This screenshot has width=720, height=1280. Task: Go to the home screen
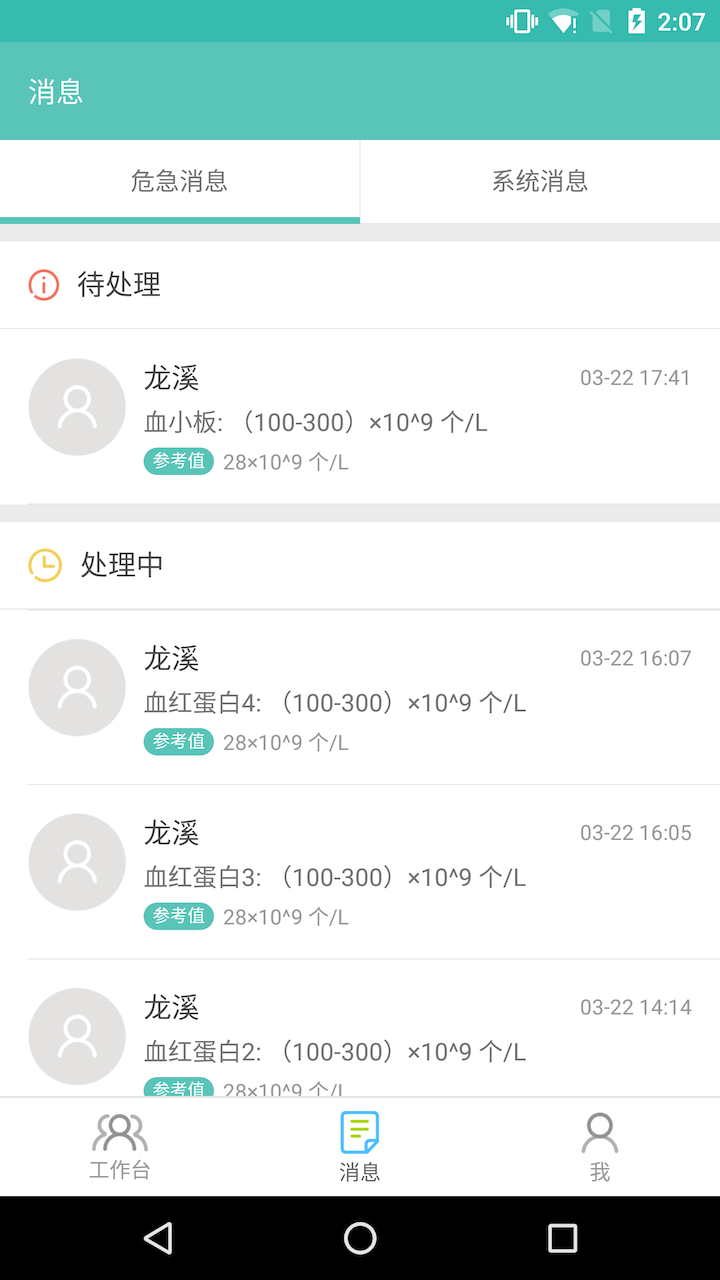[360, 1238]
